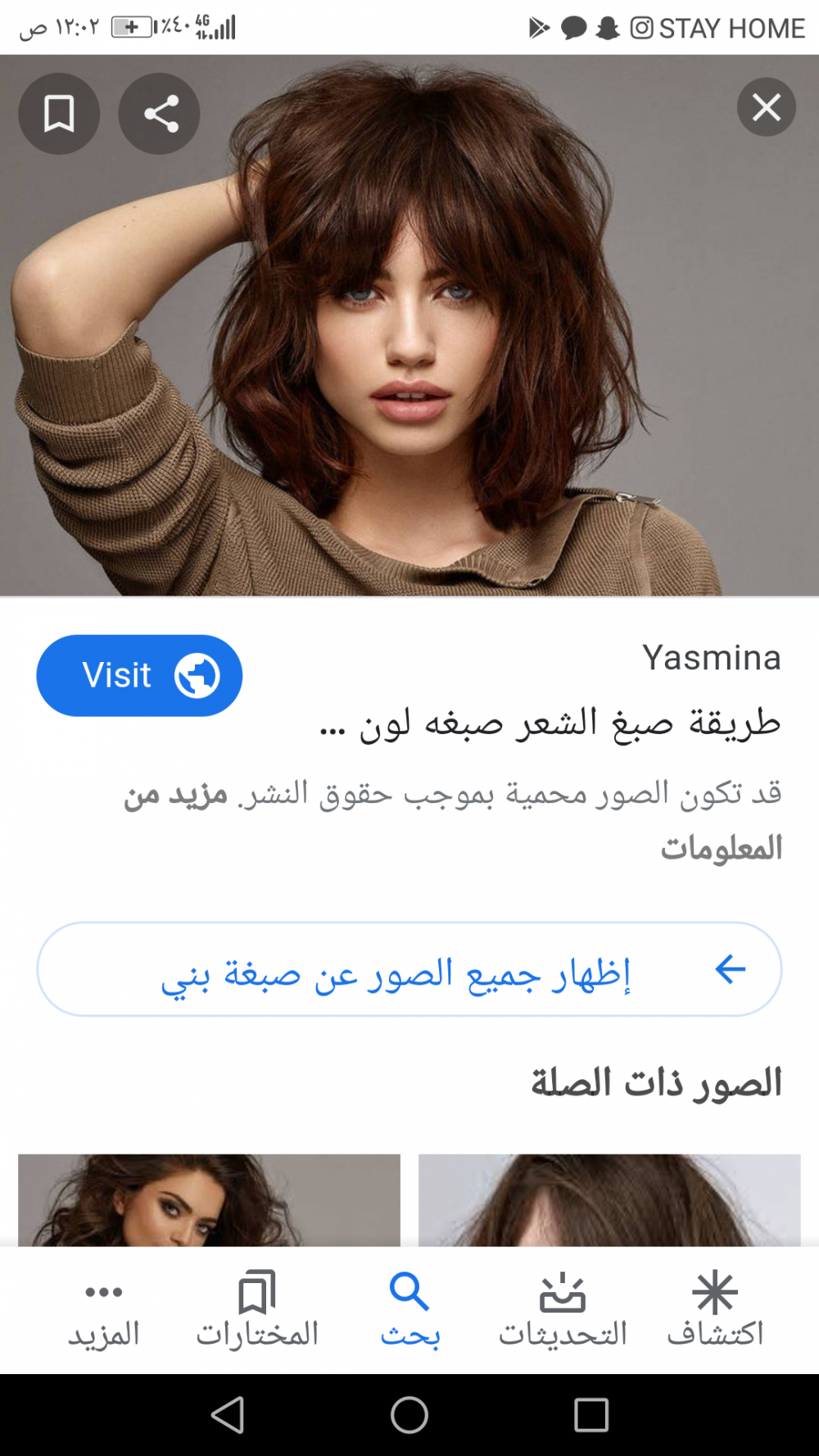Open the related image of wavy-haired woman
Image resolution: width=819 pixels, height=1456 pixels.
pos(209,1200)
